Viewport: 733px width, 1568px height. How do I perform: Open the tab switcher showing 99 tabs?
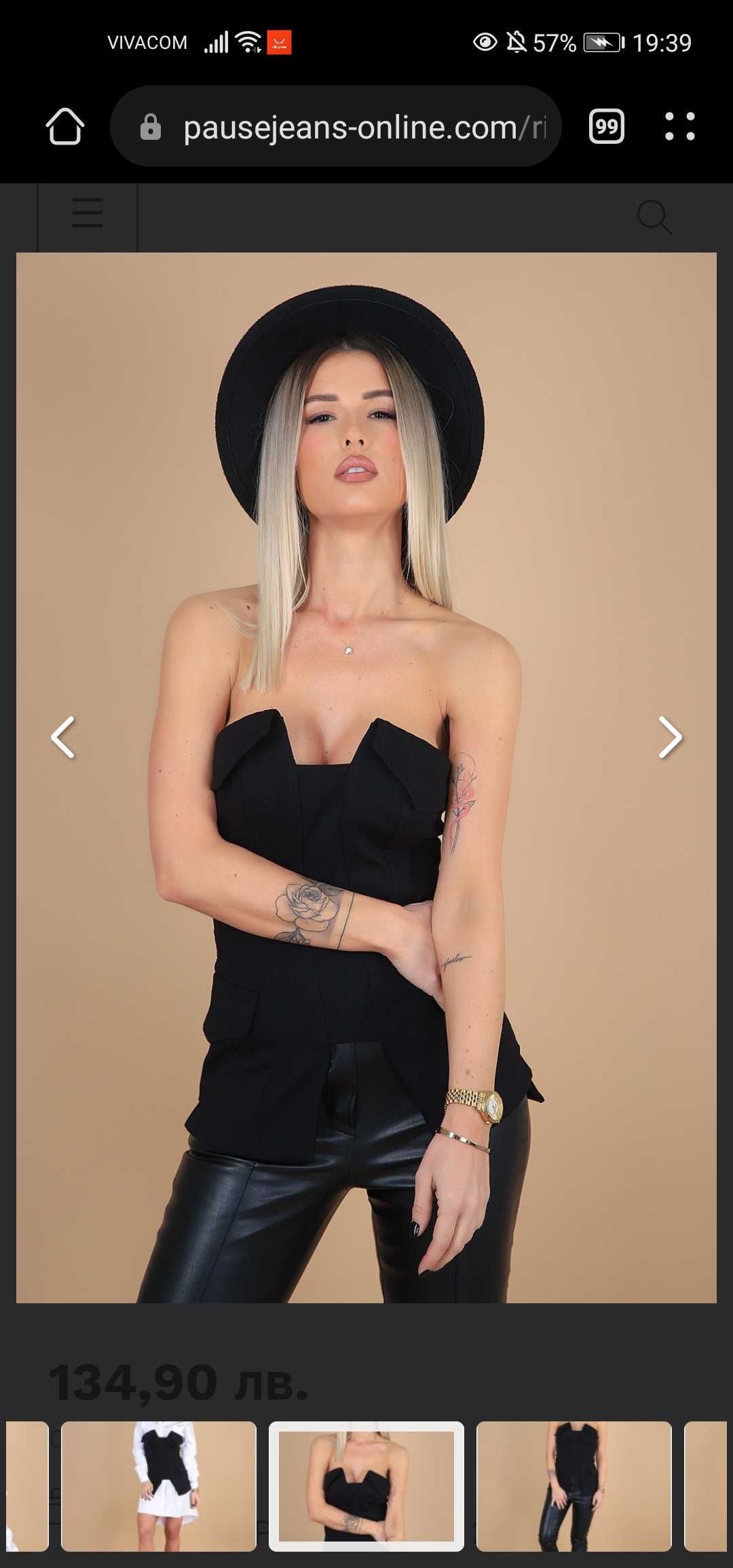click(x=606, y=127)
